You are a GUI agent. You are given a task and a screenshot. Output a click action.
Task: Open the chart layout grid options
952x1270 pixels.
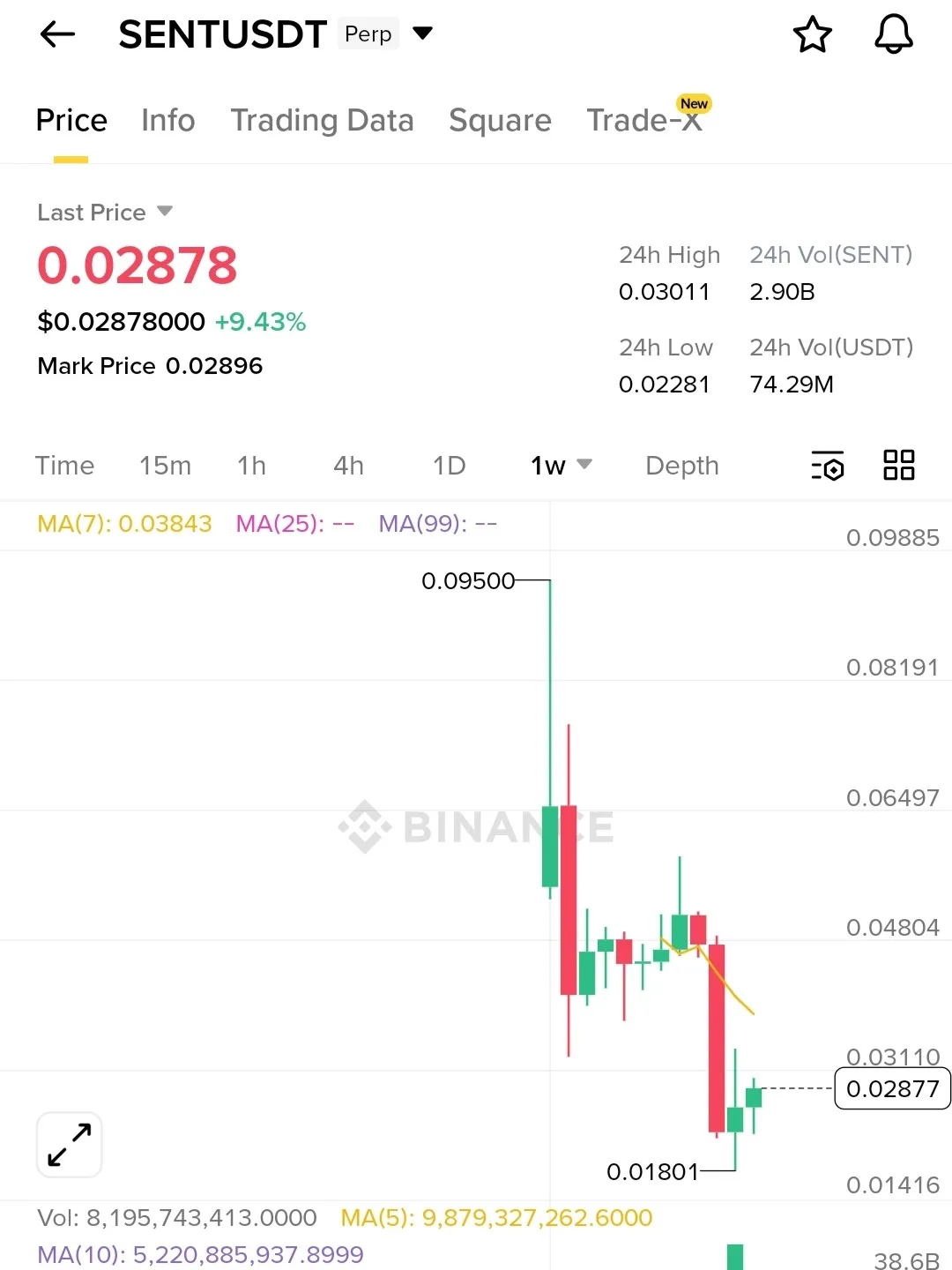pos(898,465)
